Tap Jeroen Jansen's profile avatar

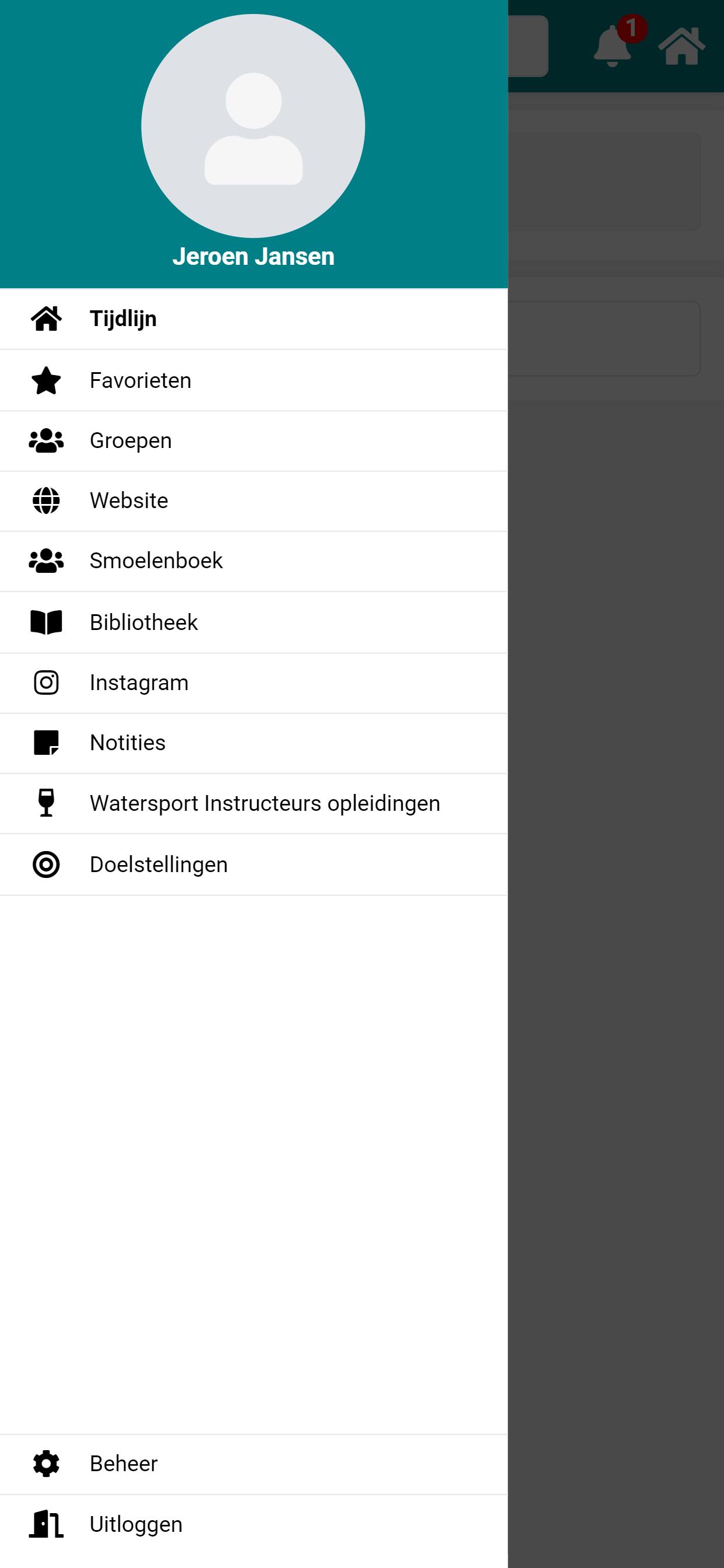(x=253, y=126)
